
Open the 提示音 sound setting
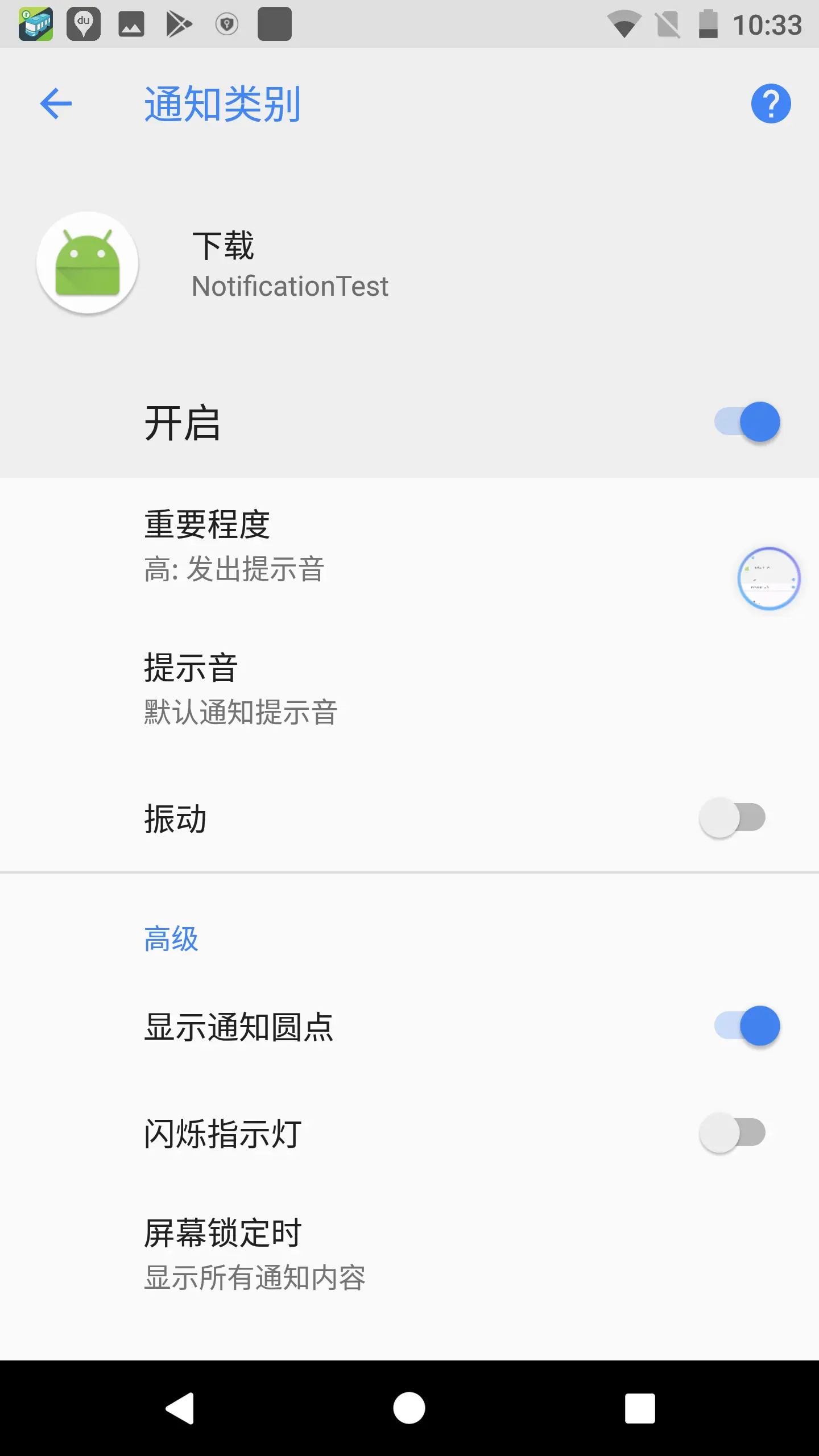pyautogui.click(x=409, y=689)
